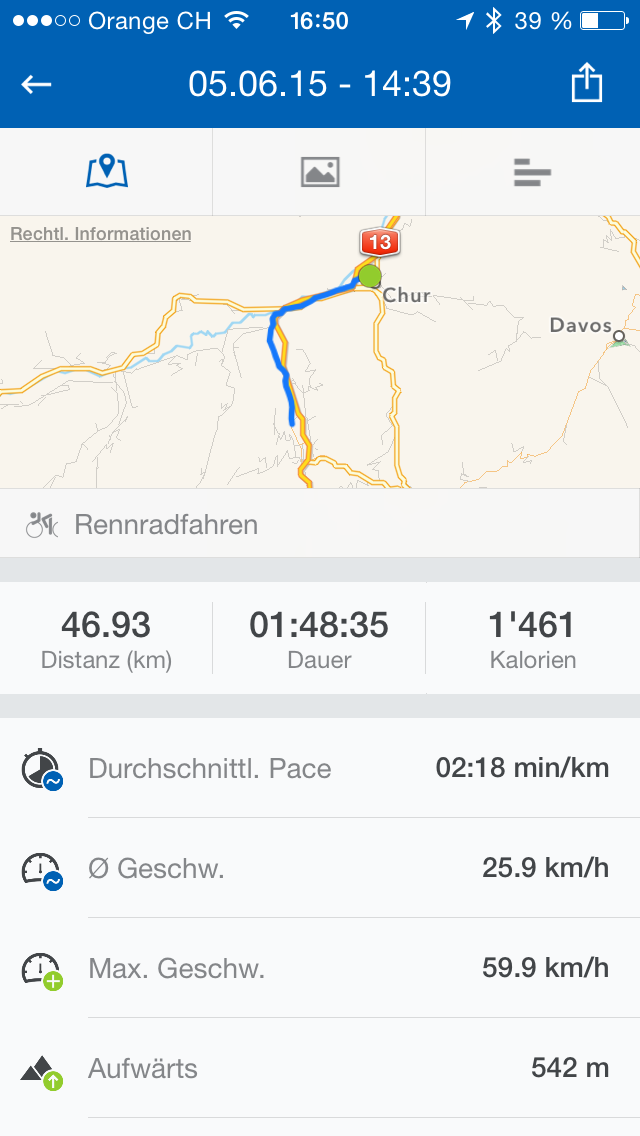Switch to the map tab

pos(107,172)
